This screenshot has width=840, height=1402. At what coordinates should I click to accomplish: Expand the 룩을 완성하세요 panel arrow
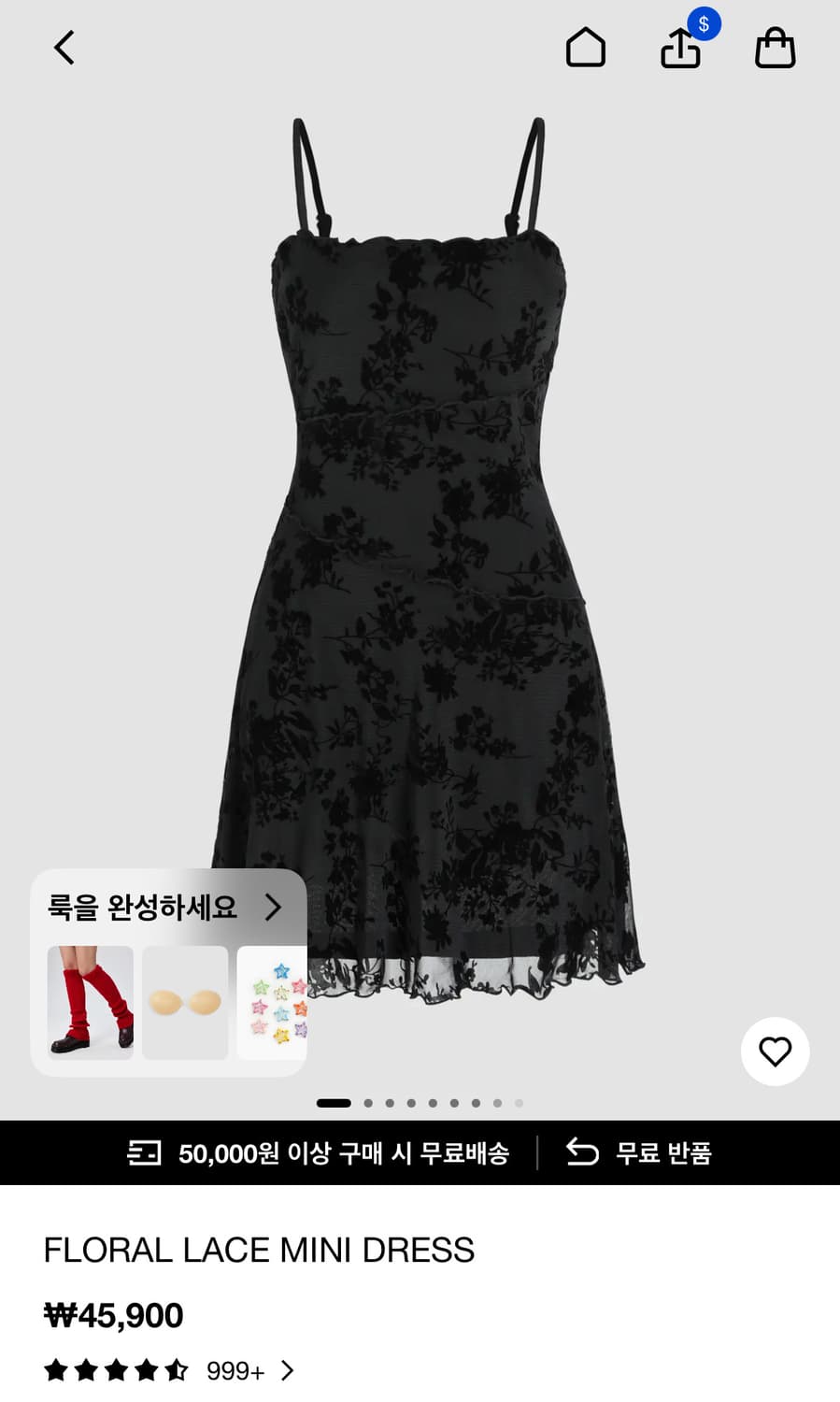[x=273, y=907]
